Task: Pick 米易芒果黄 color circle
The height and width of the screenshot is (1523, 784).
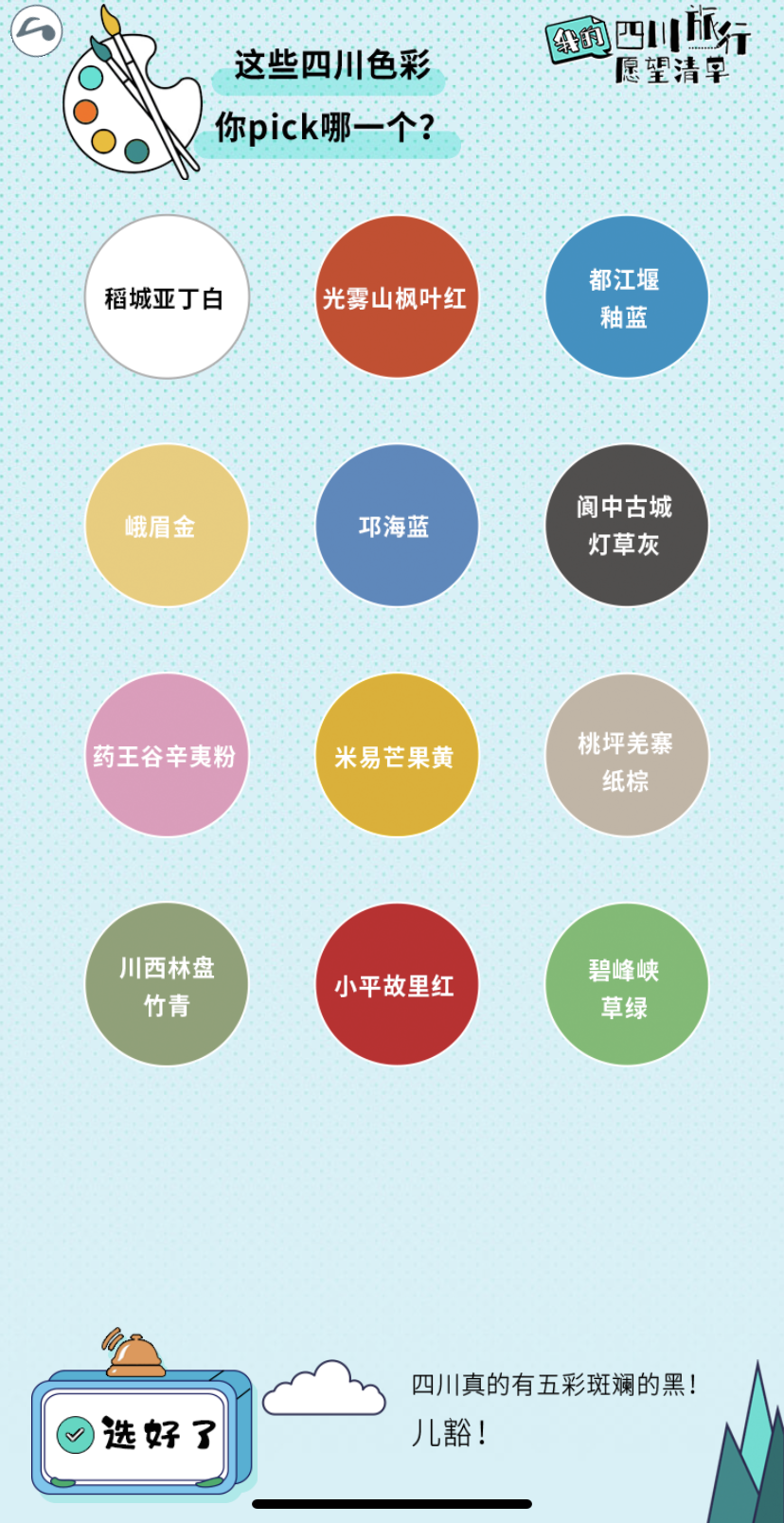Action: [397, 755]
